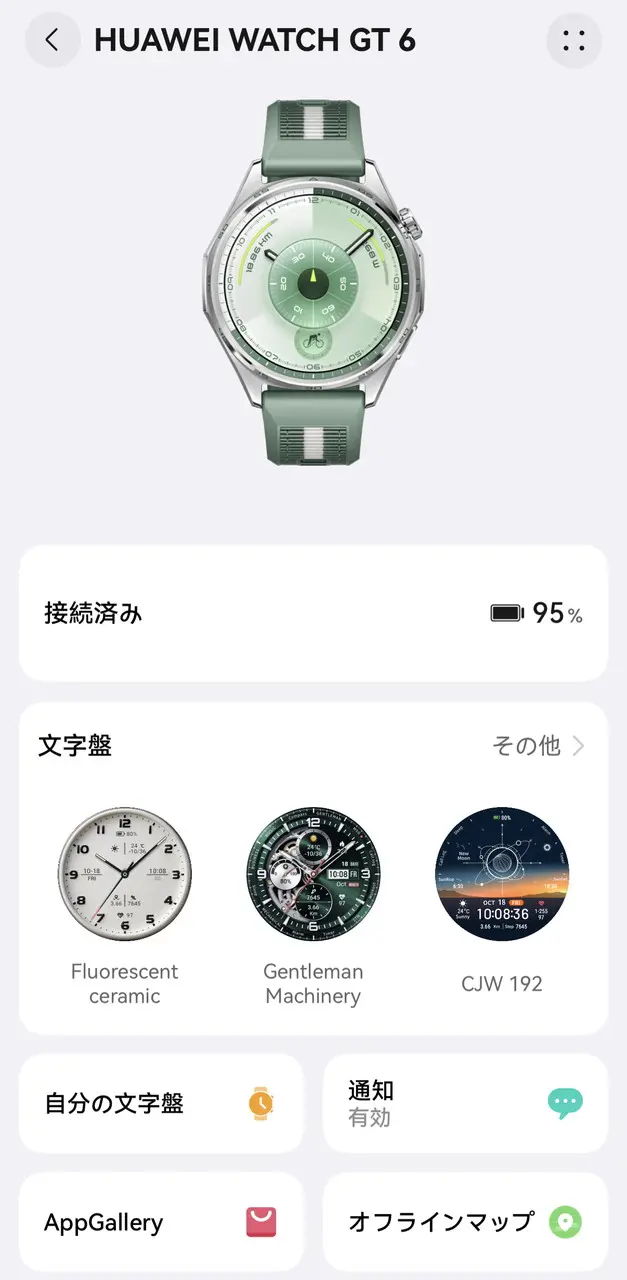This screenshot has width=627, height=1280.
Task: Open 自分の文字盤 card
Action: [161, 1103]
